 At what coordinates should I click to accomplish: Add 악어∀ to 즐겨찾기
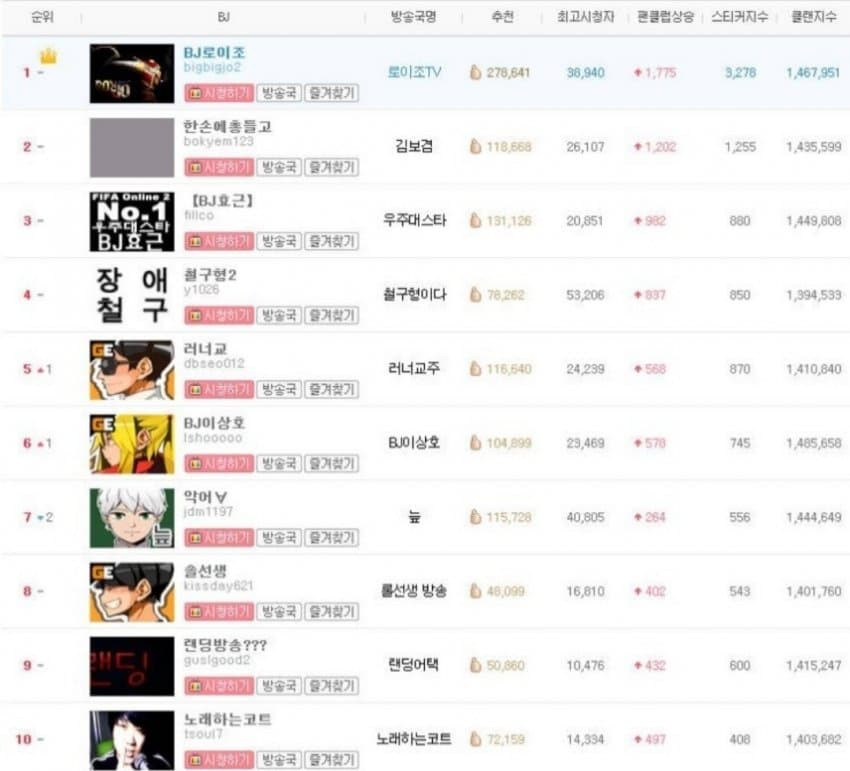(330, 537)
